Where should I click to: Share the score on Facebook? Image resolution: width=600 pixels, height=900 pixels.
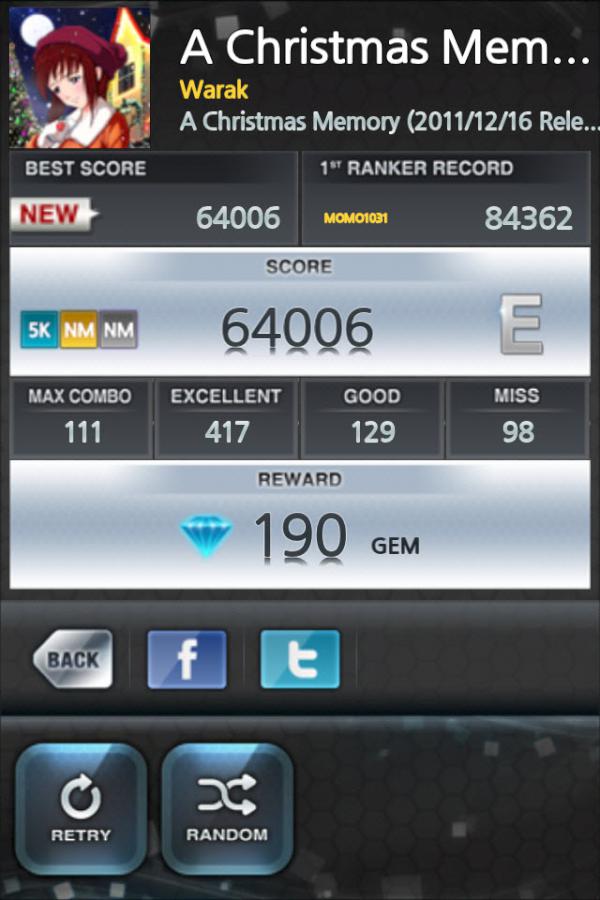click(187, 659)
